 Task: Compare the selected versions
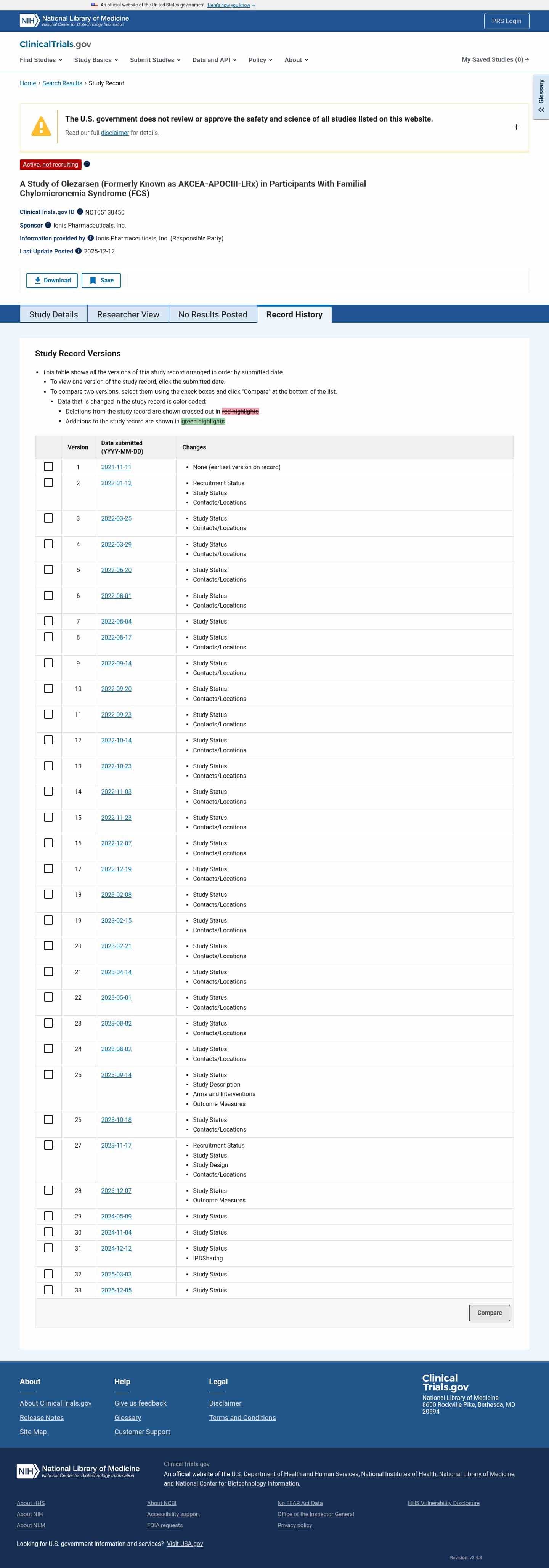(489, 1312)
